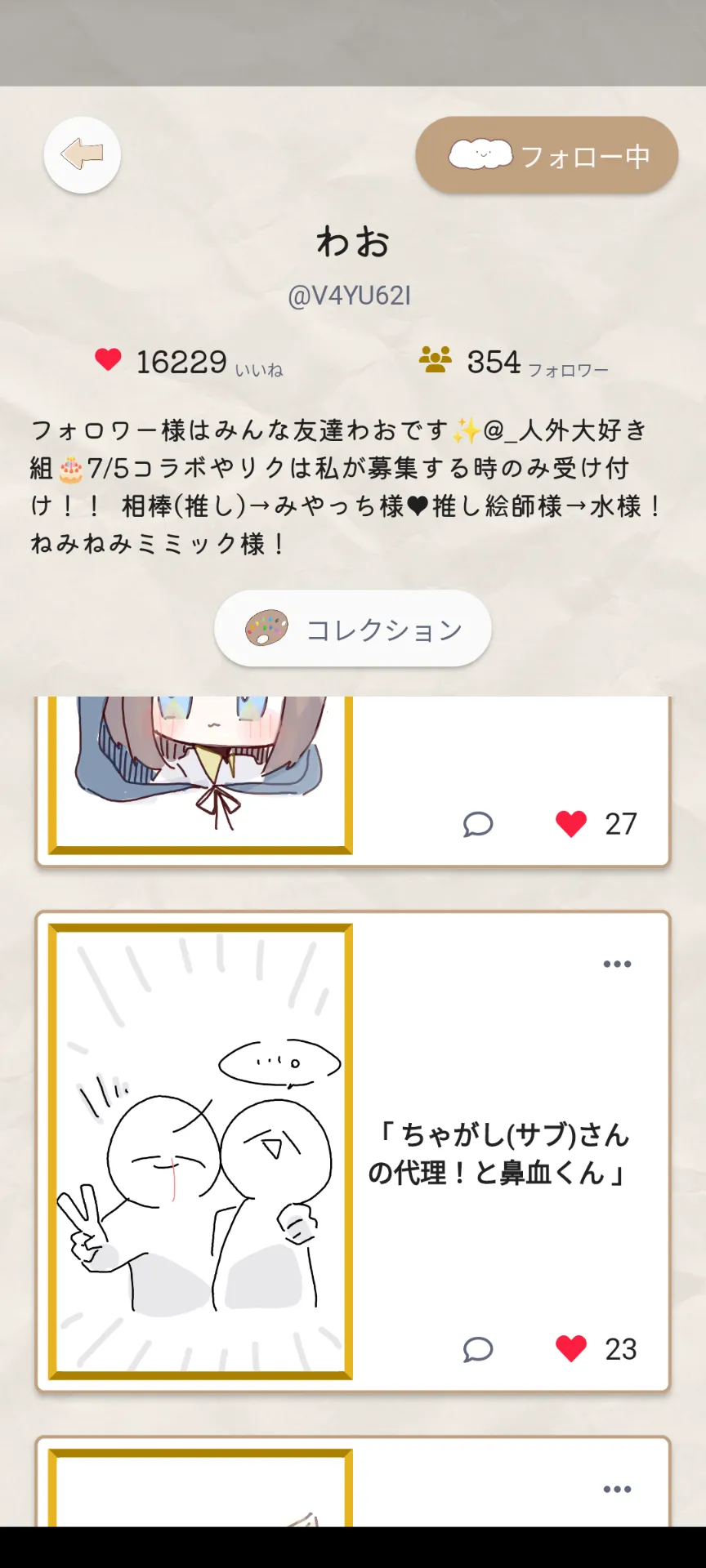The height and width of the screenshot is (1568, 706).
Task: Comment on the ちゃがし(サブ)さん post
Action: (478, 1349)
